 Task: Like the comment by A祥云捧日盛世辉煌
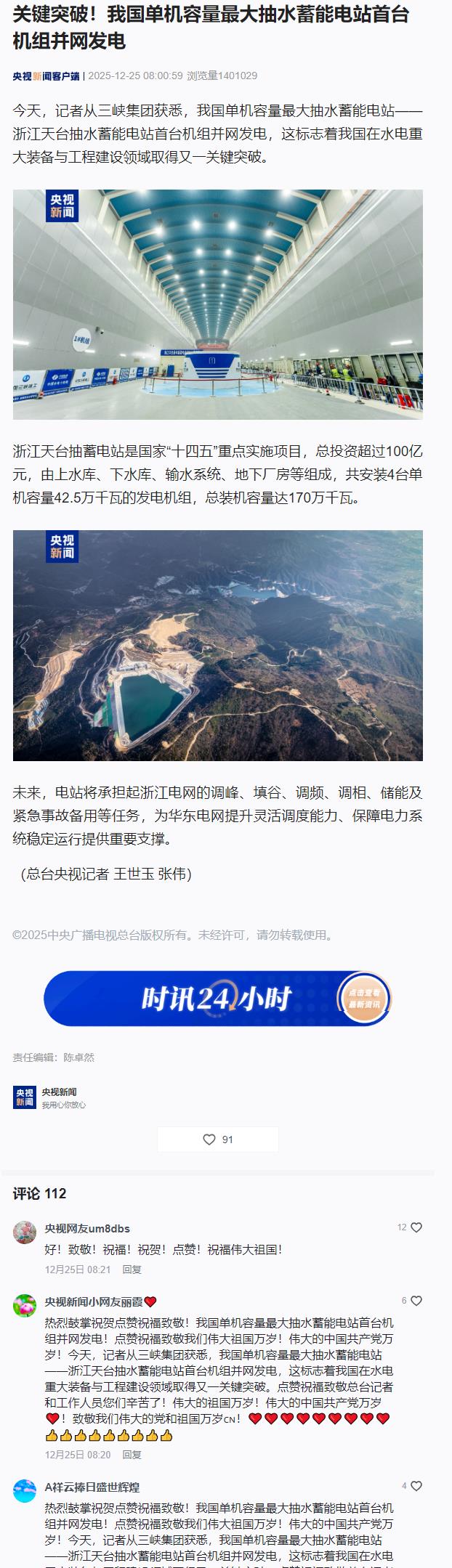coord(416,1486)
